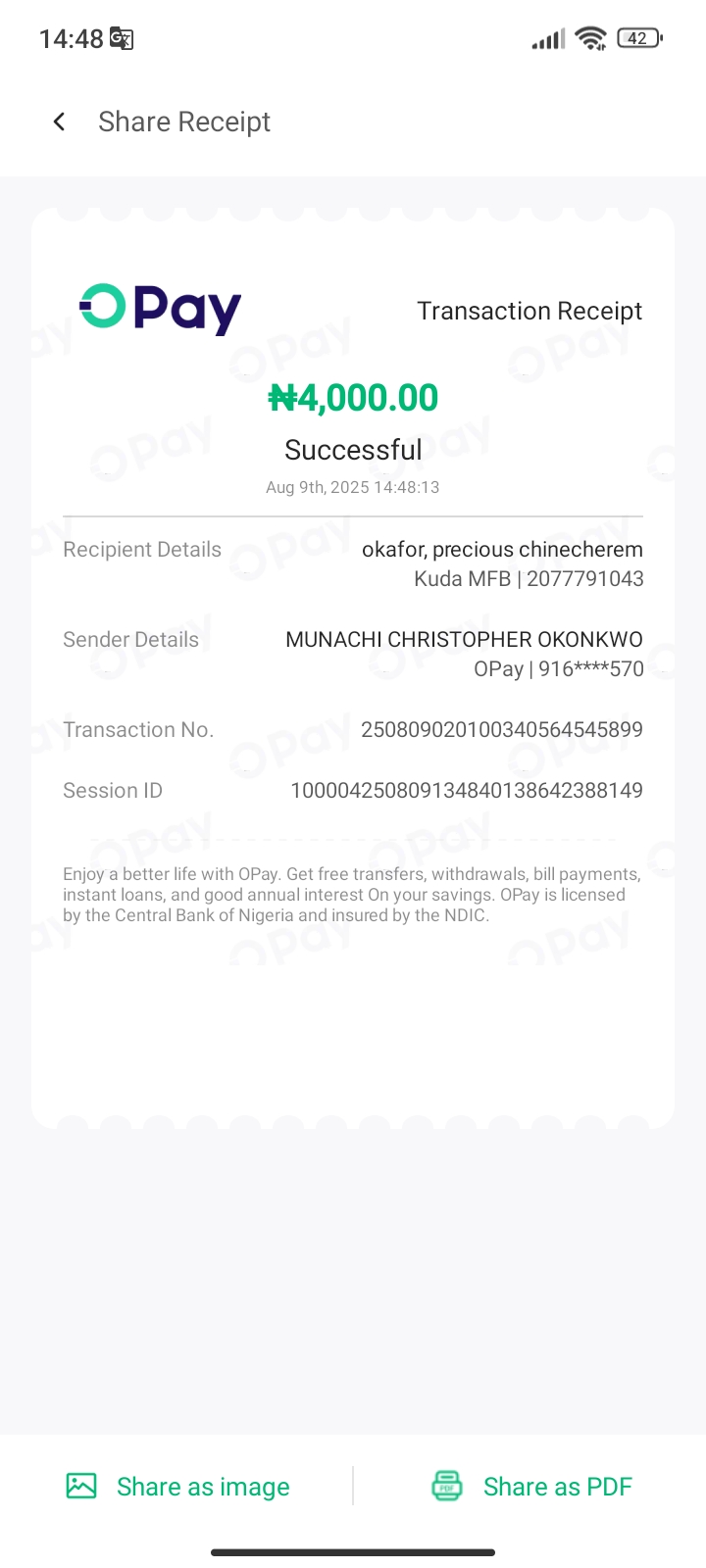Go back from Share Receipt
Screen dimensions: 706x1568
pos(60,122)
